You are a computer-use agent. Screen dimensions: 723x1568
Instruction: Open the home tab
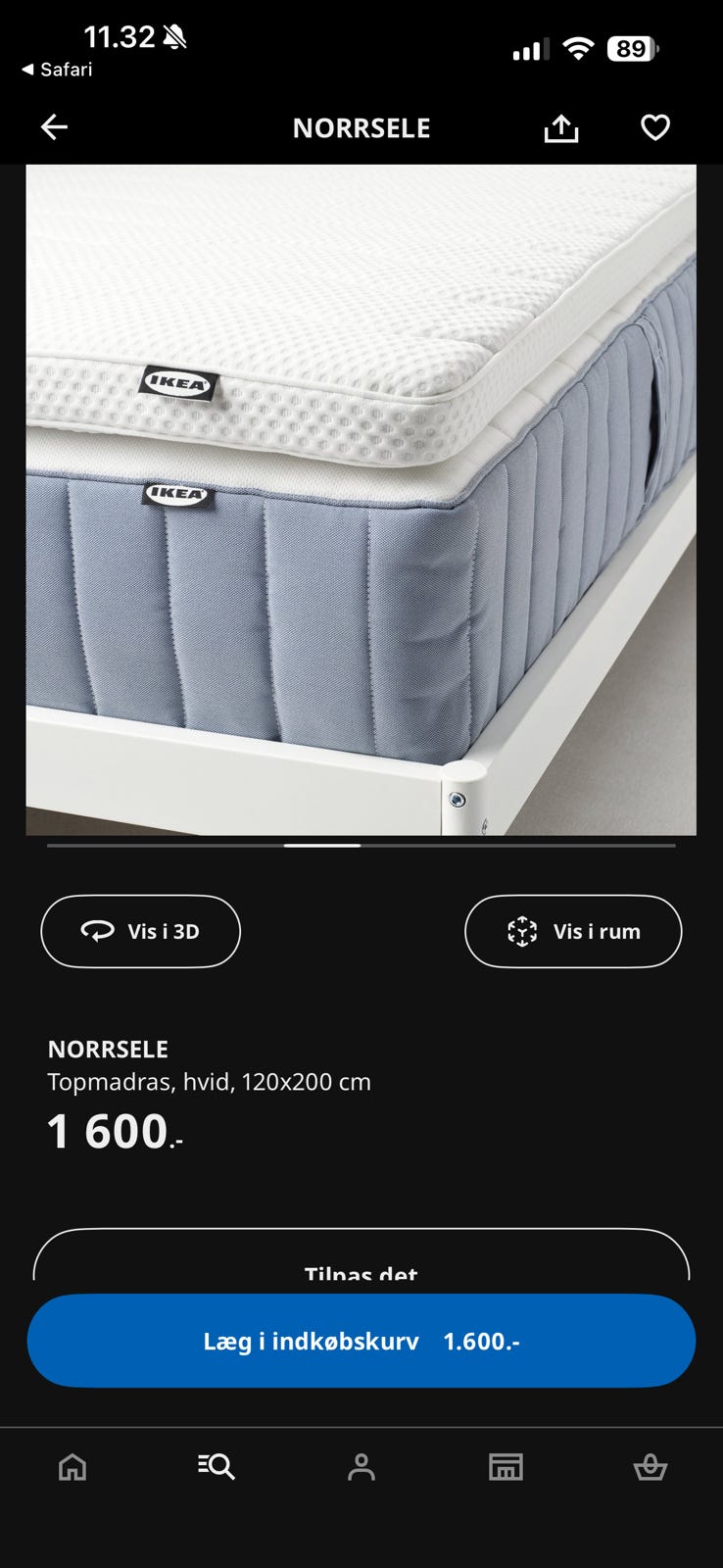coord(72,1467)
